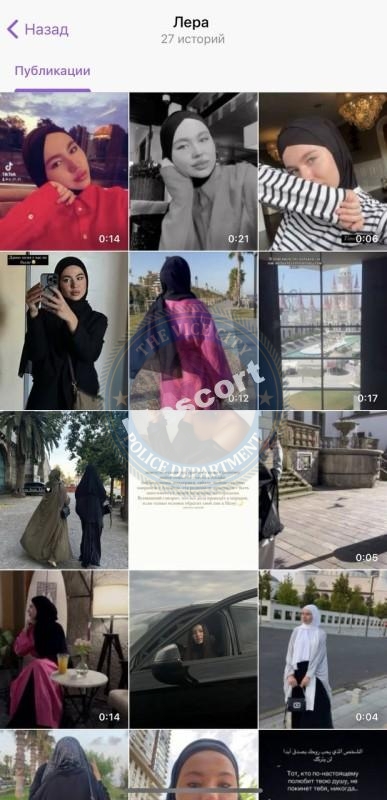Open the Arabic quote text story
Screen dimensions: 387x800
pyautogui.click(x=323, y=765)
